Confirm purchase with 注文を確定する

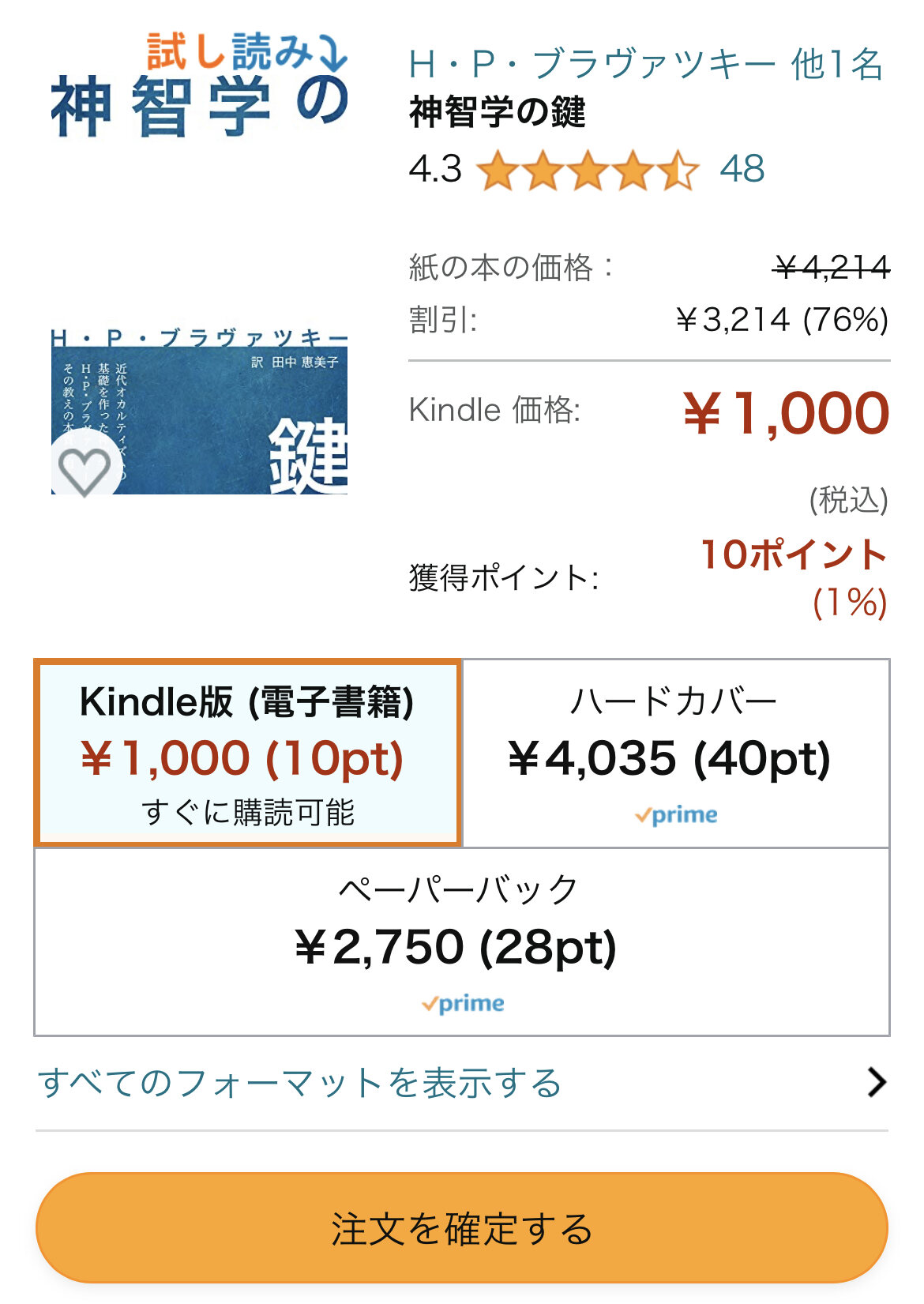pyautogui.click(x=461, y=1228)
